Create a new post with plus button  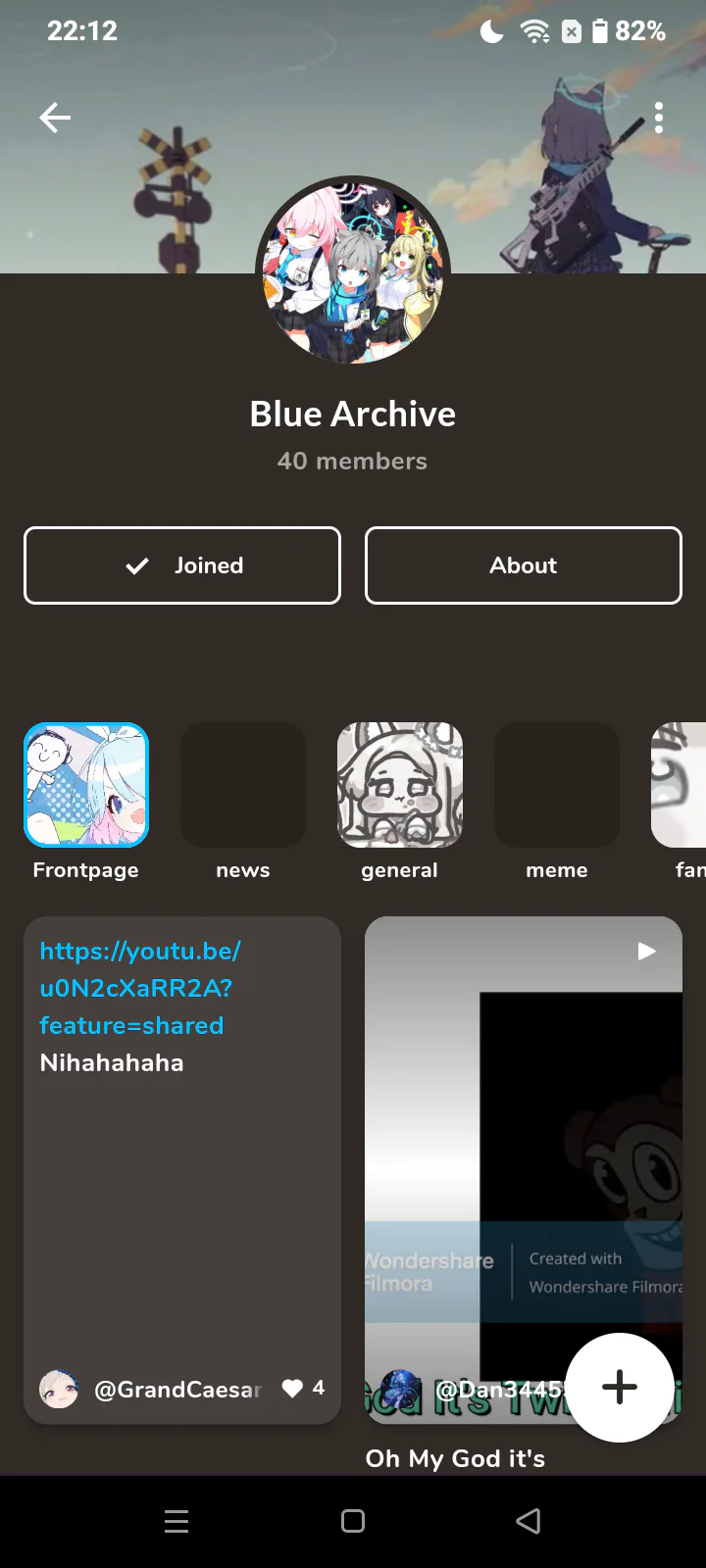click(620, 1387)
